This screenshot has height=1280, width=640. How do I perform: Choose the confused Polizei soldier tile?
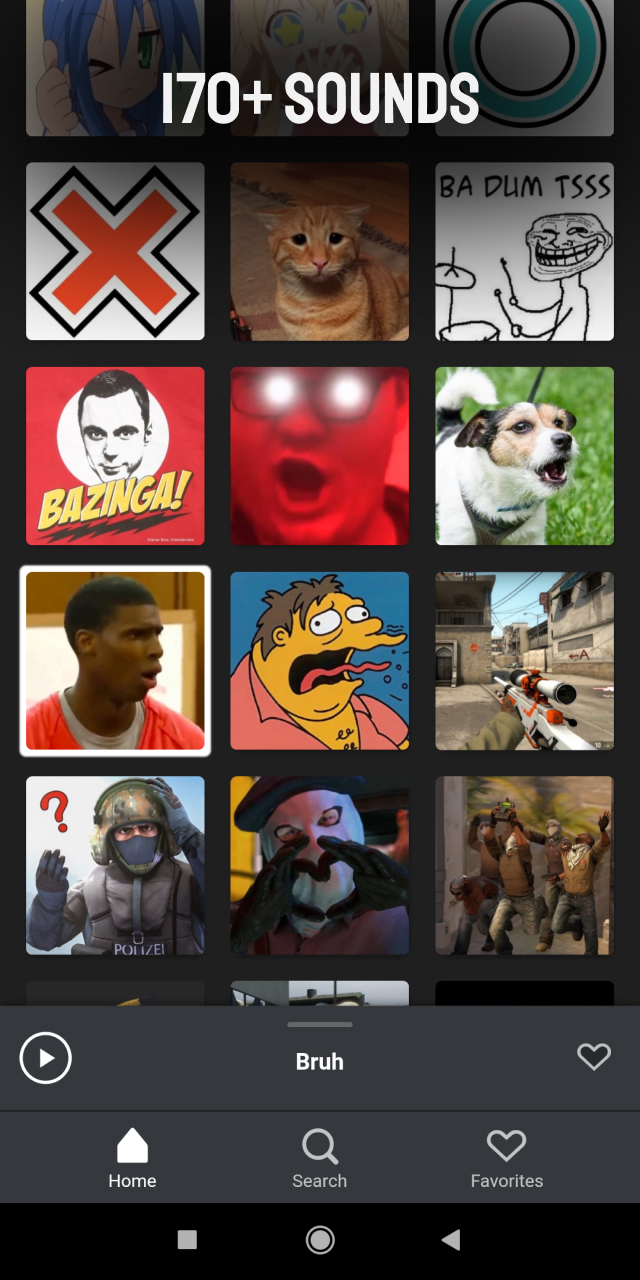click(x=115, y=866)
